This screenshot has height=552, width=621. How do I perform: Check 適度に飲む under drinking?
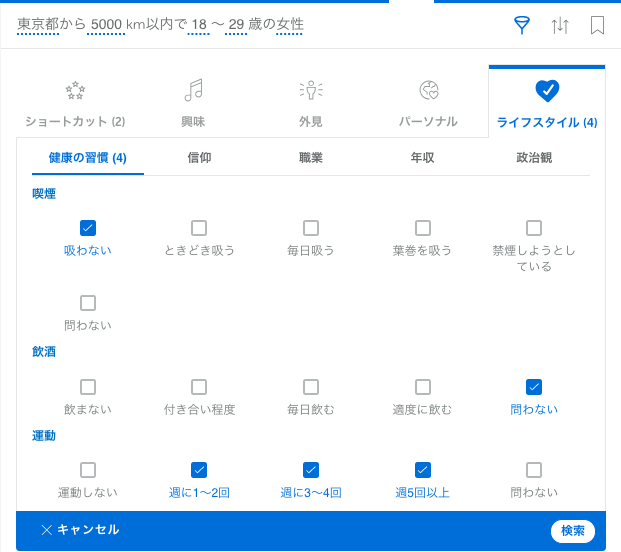(x=422, y=387)
